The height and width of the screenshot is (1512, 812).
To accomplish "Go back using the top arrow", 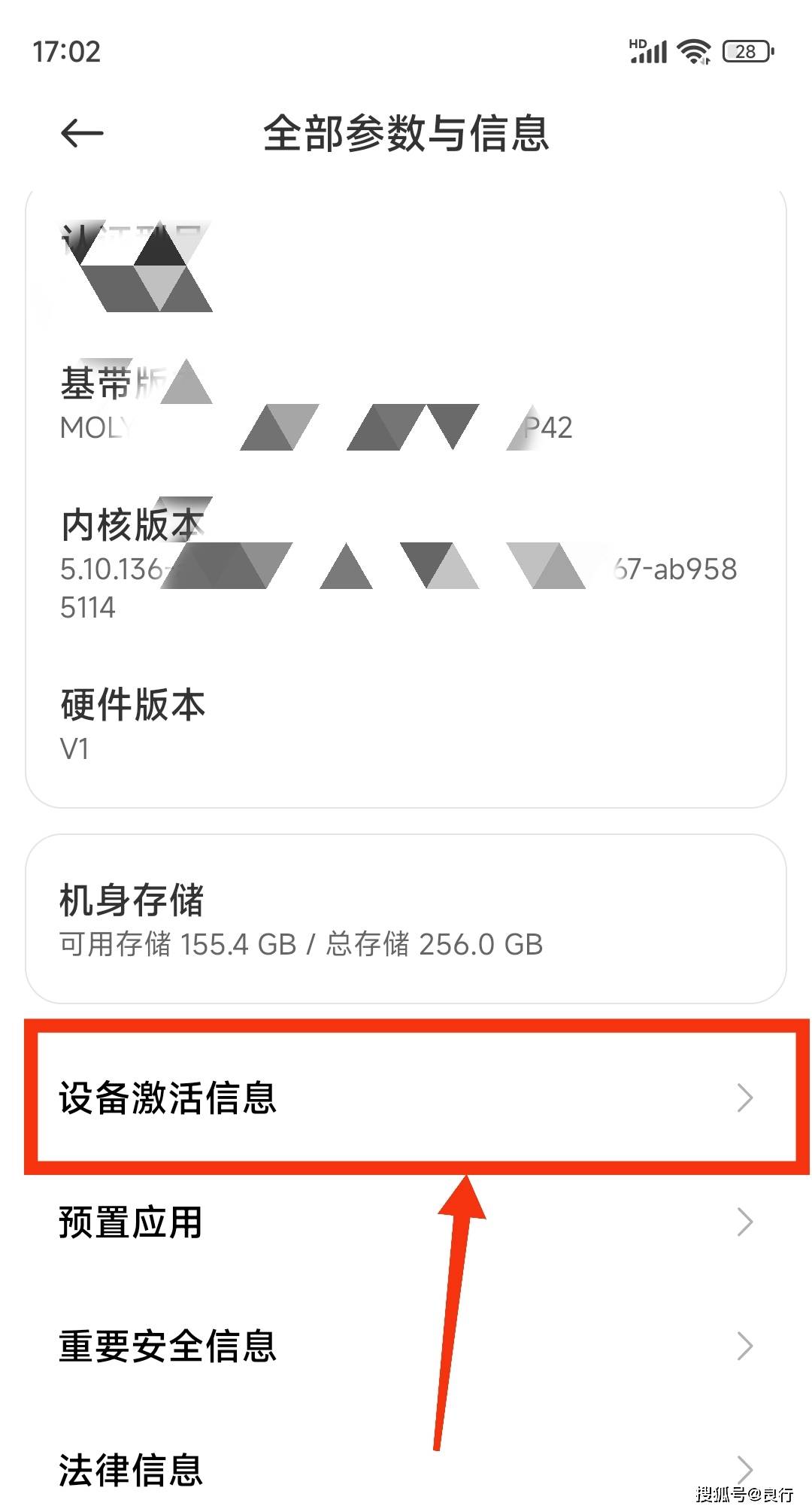I will (x=81, y=134).
